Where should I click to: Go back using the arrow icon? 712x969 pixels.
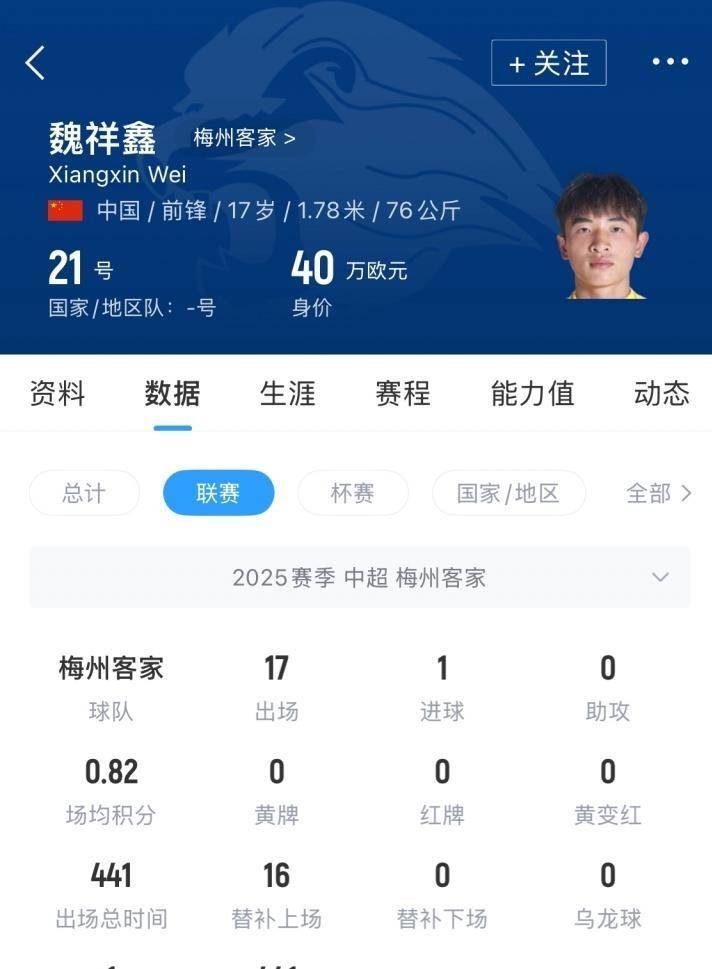point(35,63)
